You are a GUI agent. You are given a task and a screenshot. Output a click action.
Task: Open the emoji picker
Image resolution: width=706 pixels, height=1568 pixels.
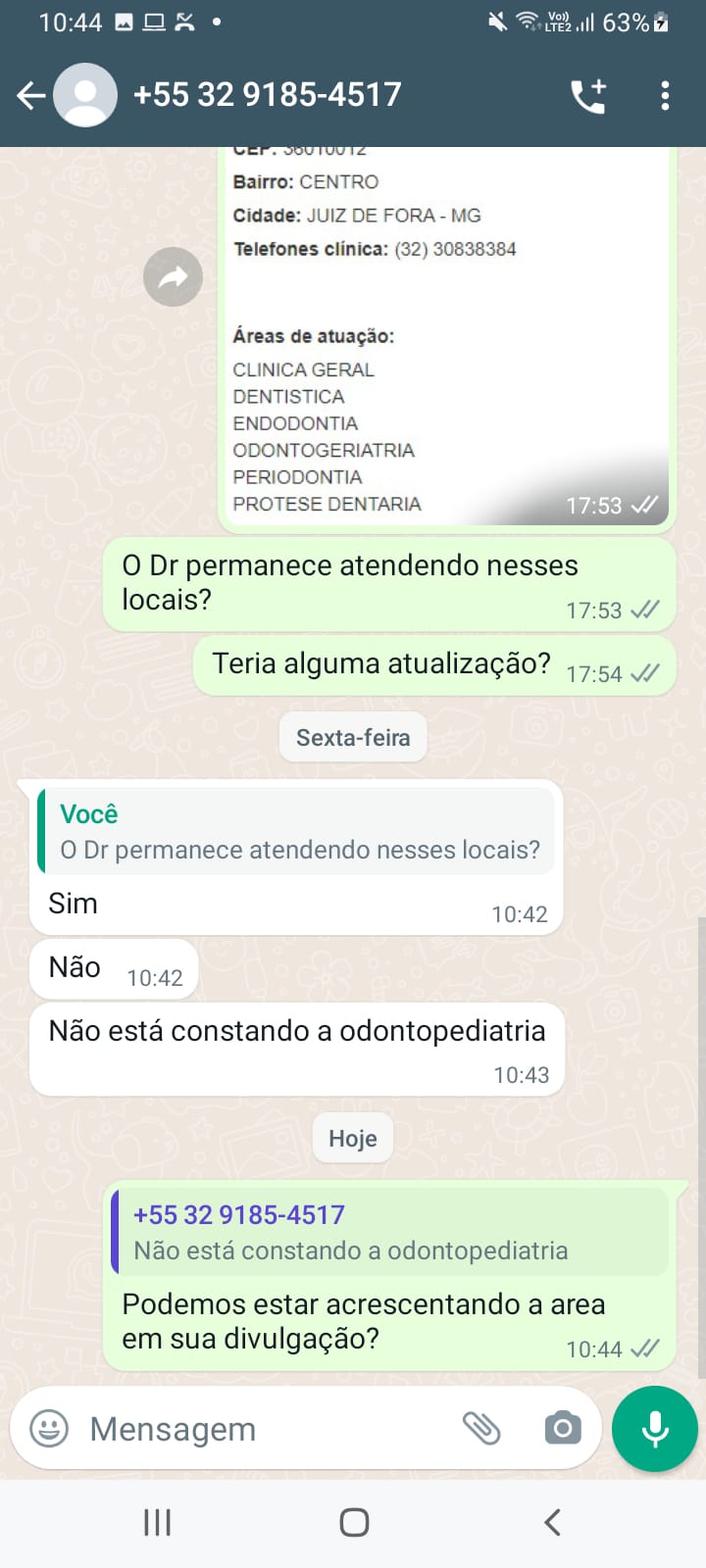pos(49,1429)
